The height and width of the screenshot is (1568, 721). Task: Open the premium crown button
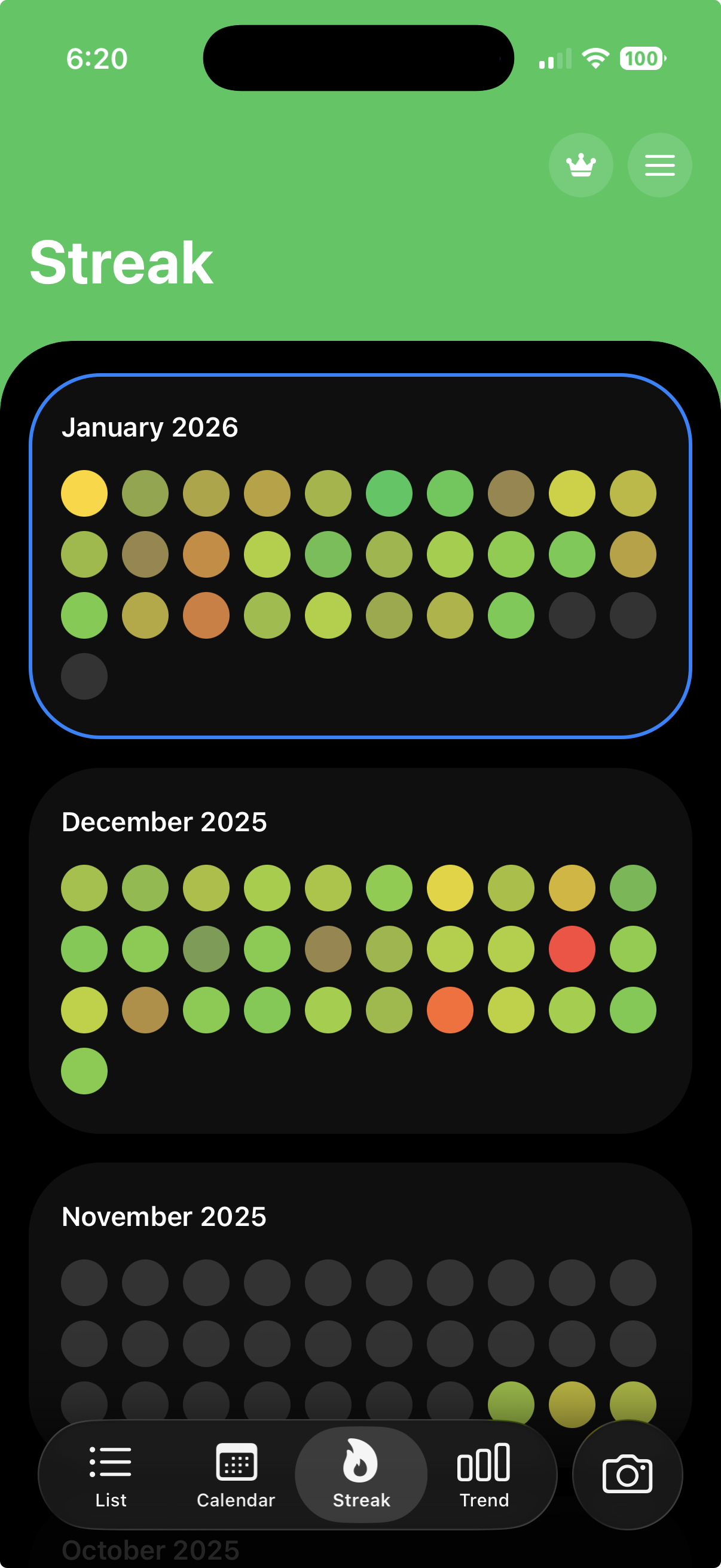click(581, 165)
